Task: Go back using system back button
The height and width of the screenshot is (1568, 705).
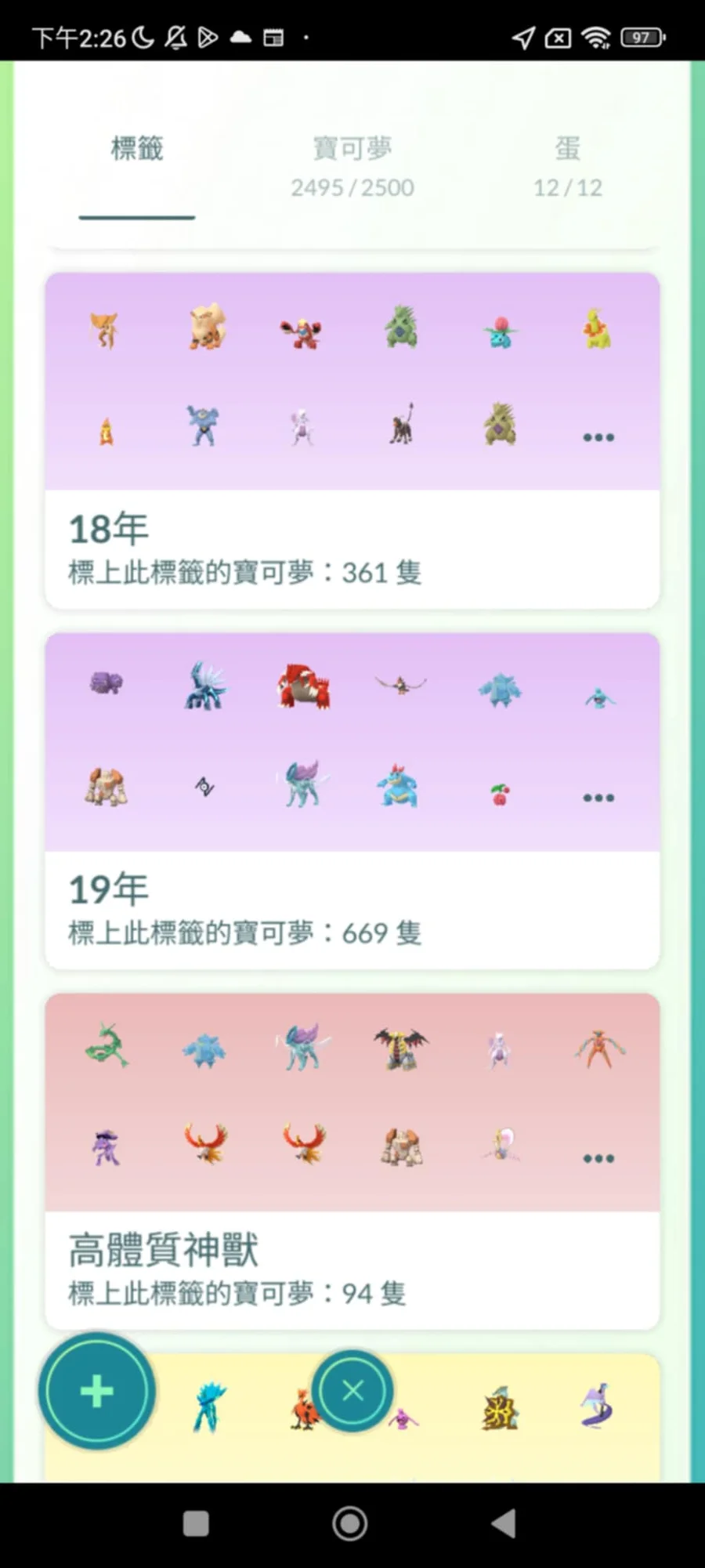Action: 504,1524
